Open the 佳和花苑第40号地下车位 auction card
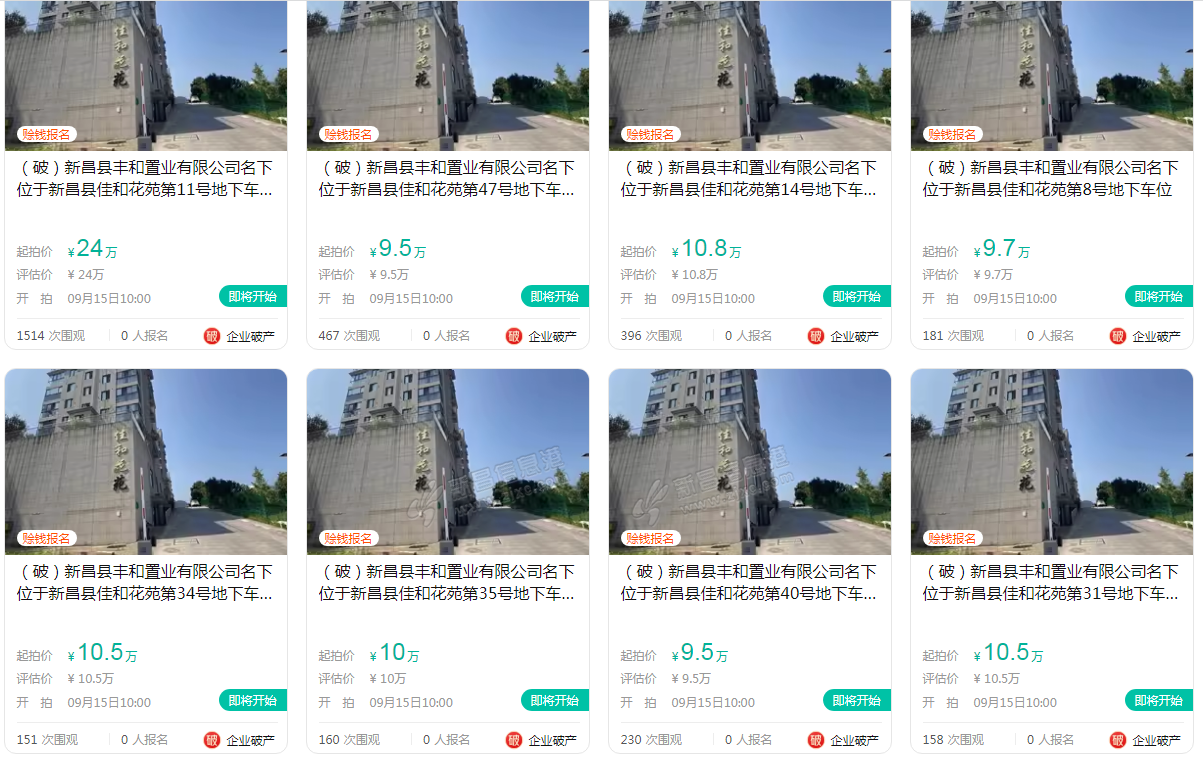The image size is (1203, 758). 749,582
